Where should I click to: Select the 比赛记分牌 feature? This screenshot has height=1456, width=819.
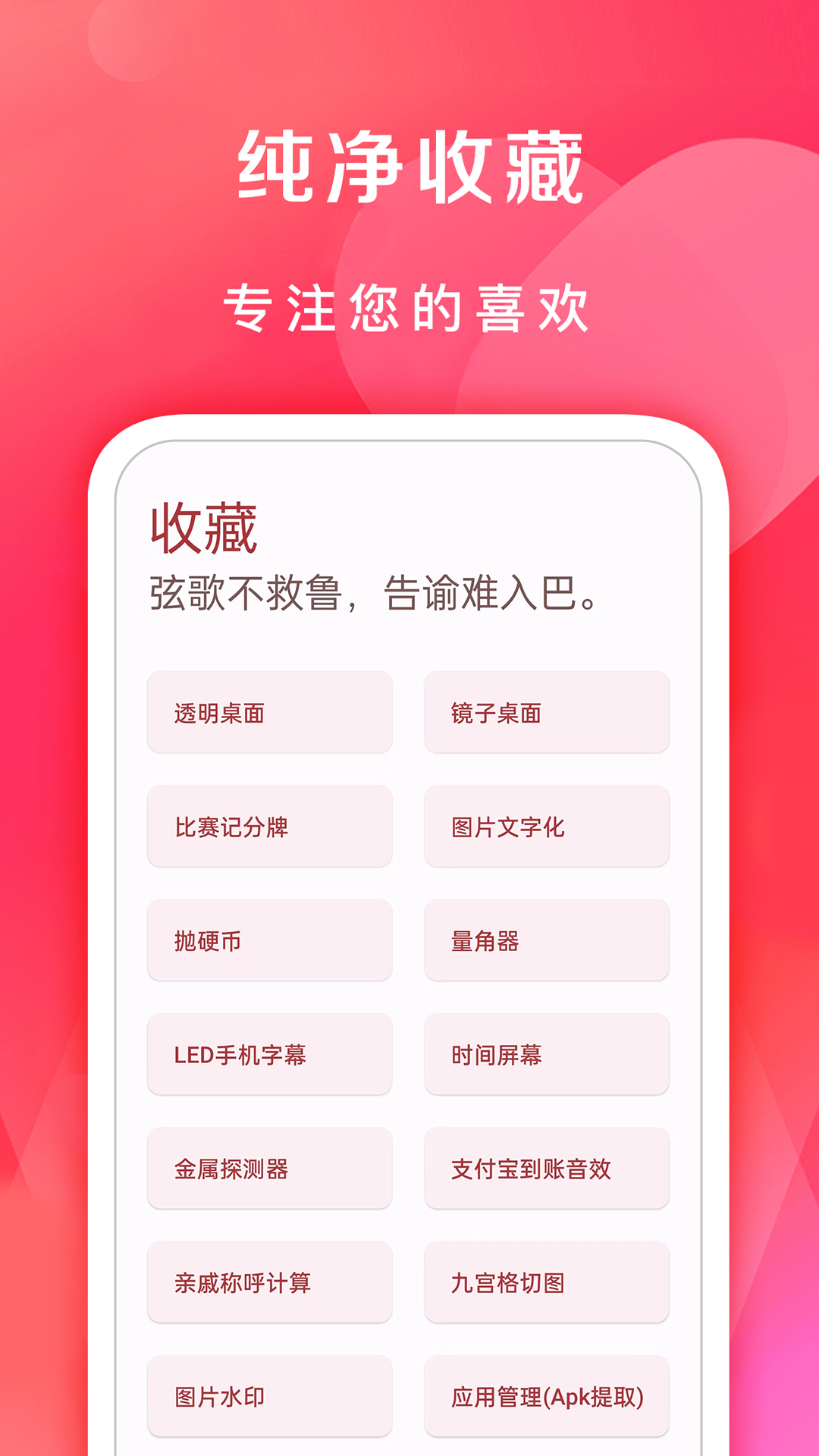point(271,827)
